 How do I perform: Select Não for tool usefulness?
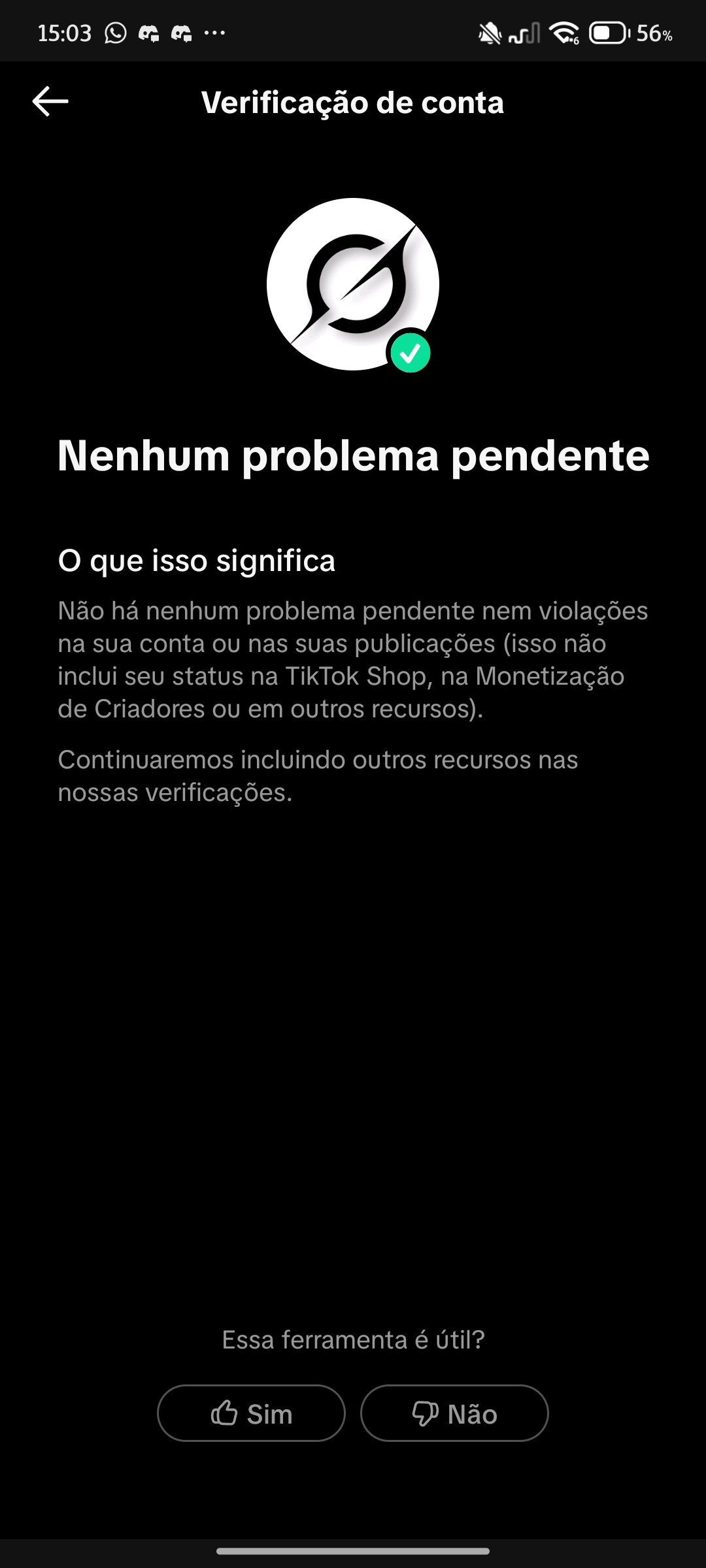click(x=454, y=1414)
